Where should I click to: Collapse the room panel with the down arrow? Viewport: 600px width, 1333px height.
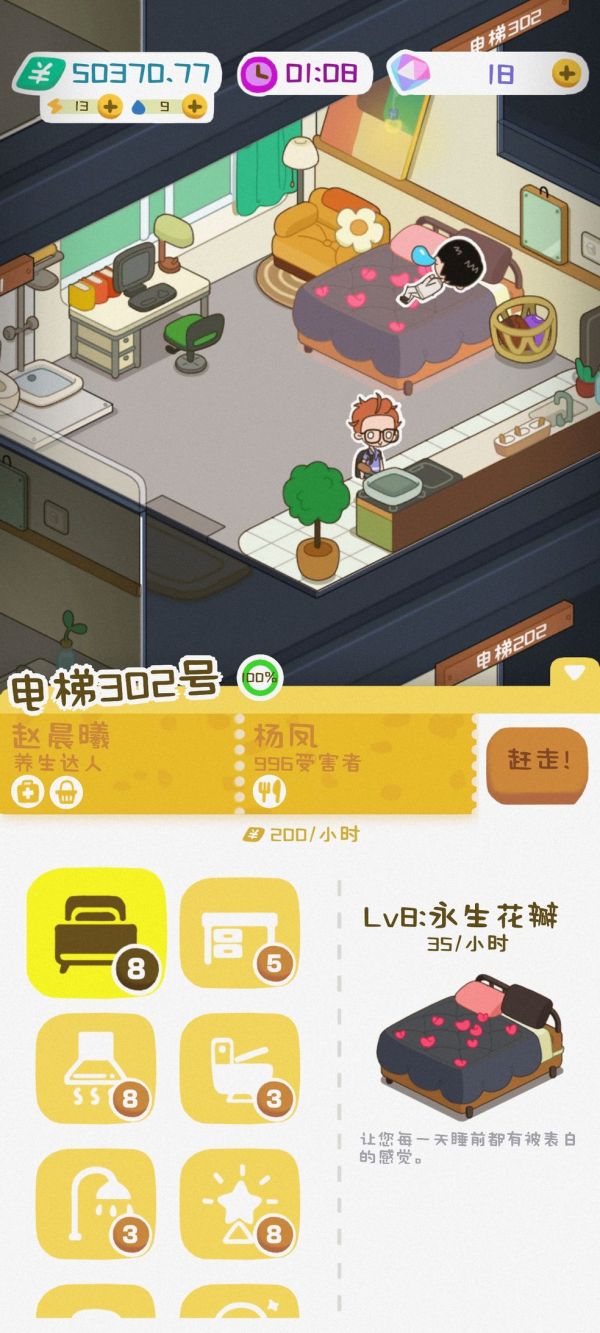(575, 672)
